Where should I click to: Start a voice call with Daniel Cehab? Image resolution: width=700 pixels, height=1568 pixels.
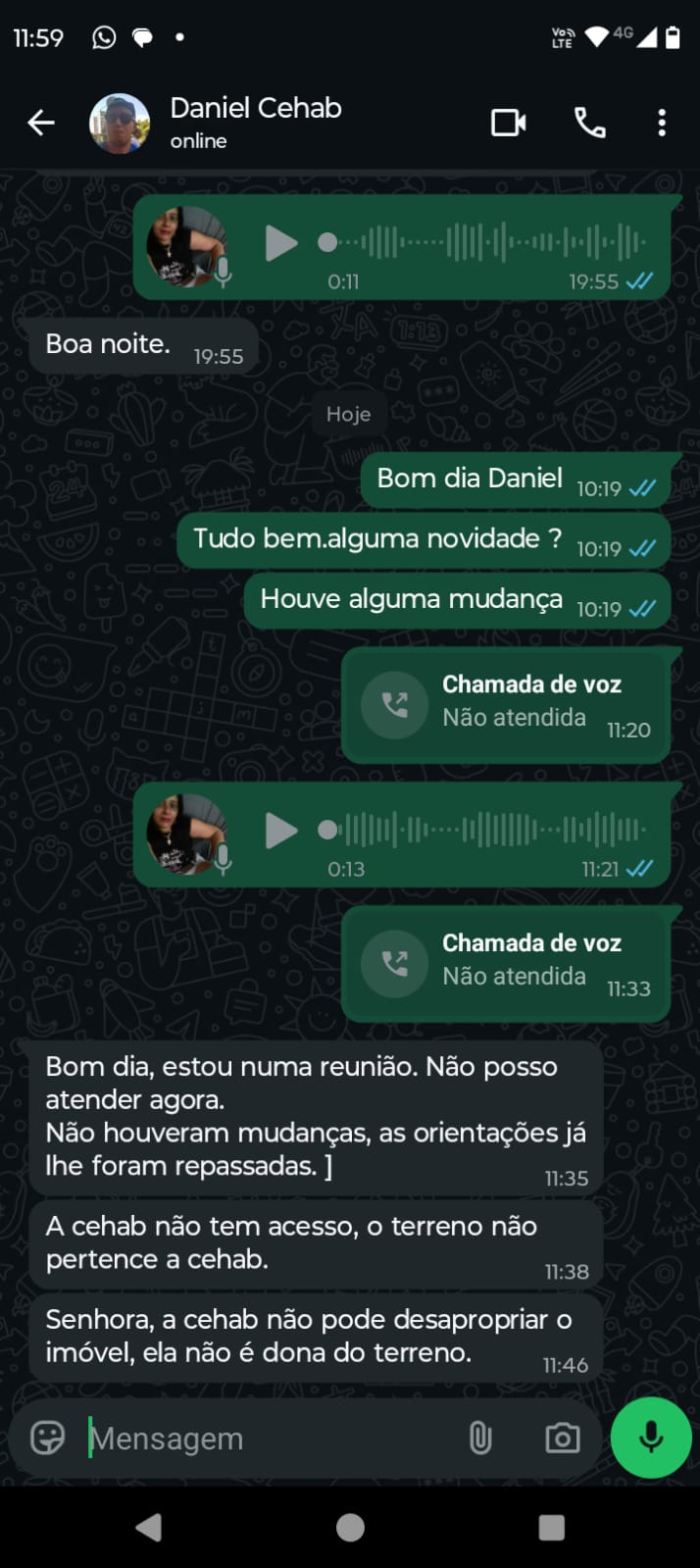(x=589, y=123)
